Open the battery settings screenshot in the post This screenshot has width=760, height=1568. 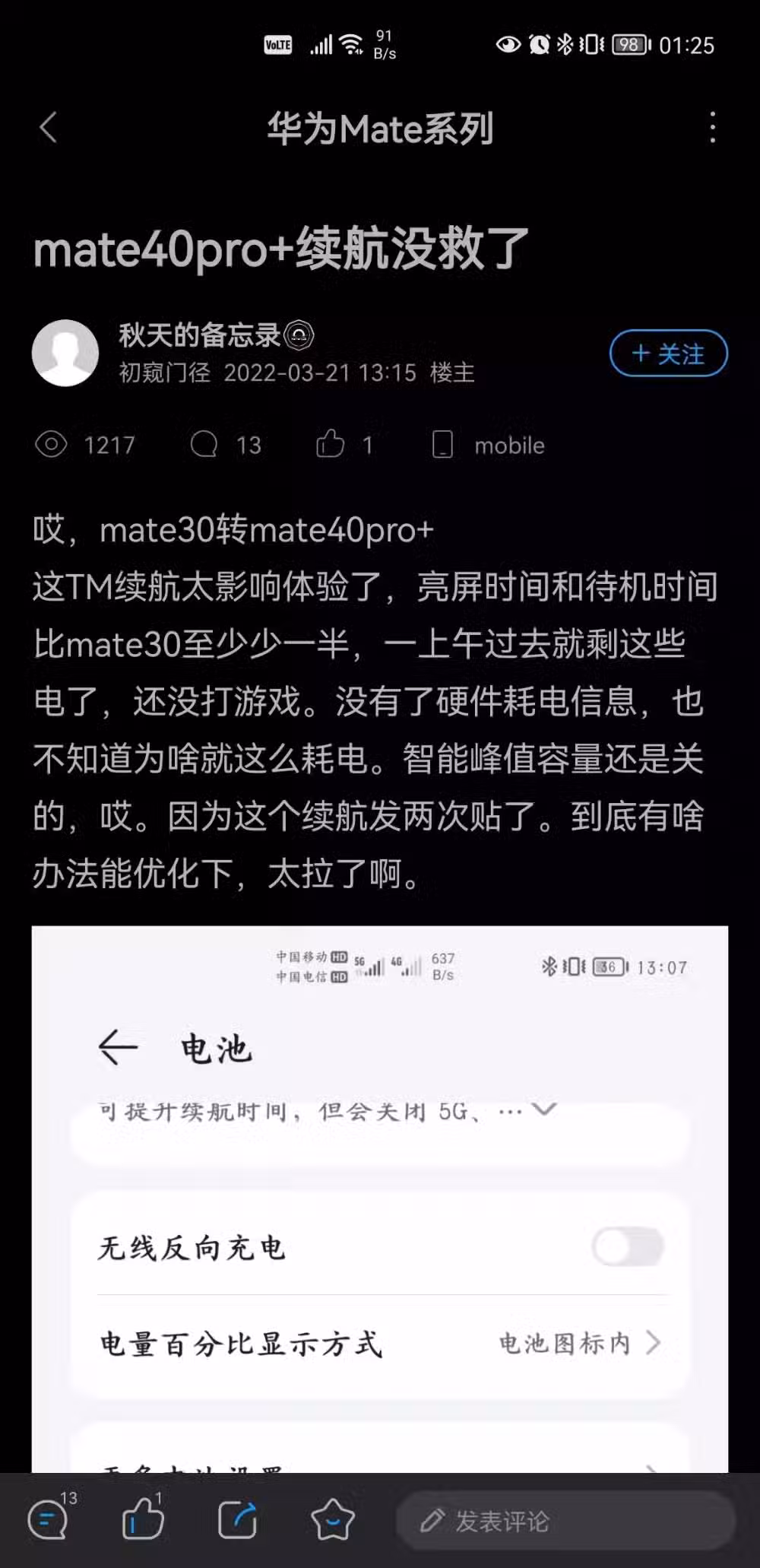[x=380, y=1199]
